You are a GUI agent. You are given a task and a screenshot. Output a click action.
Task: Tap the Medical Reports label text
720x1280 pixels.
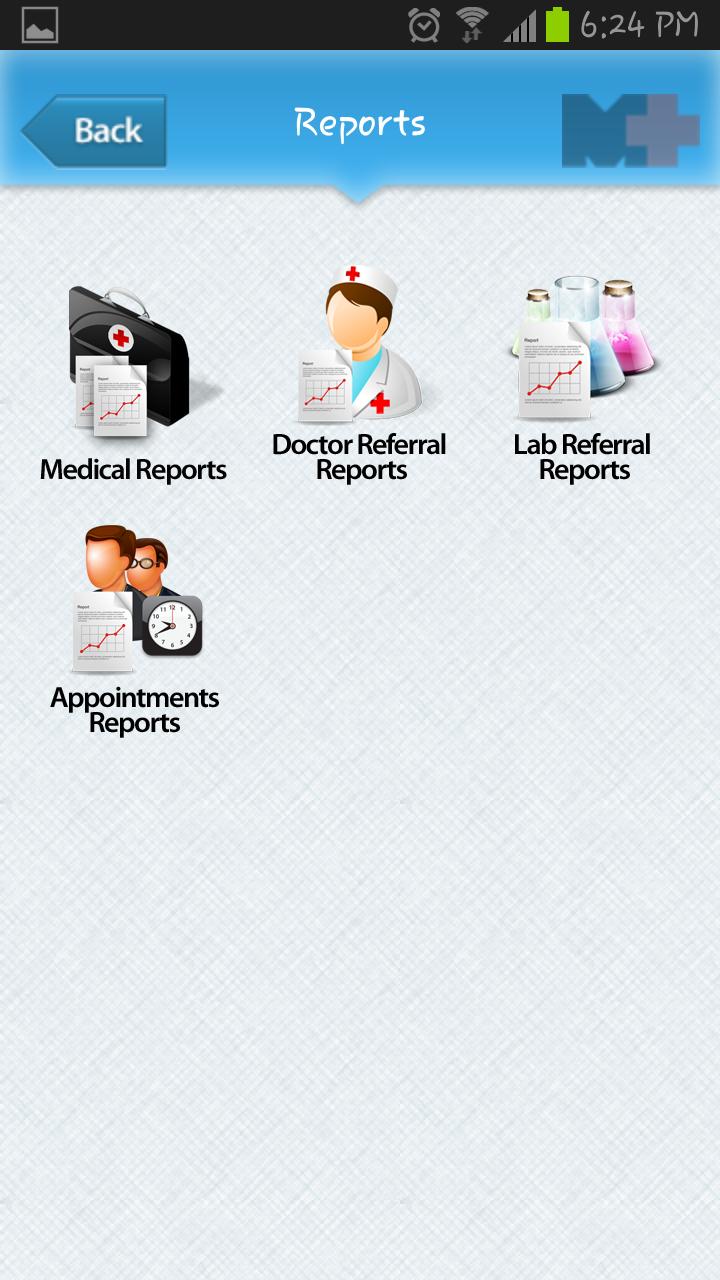pyautogui.click(x=131, y=468)
